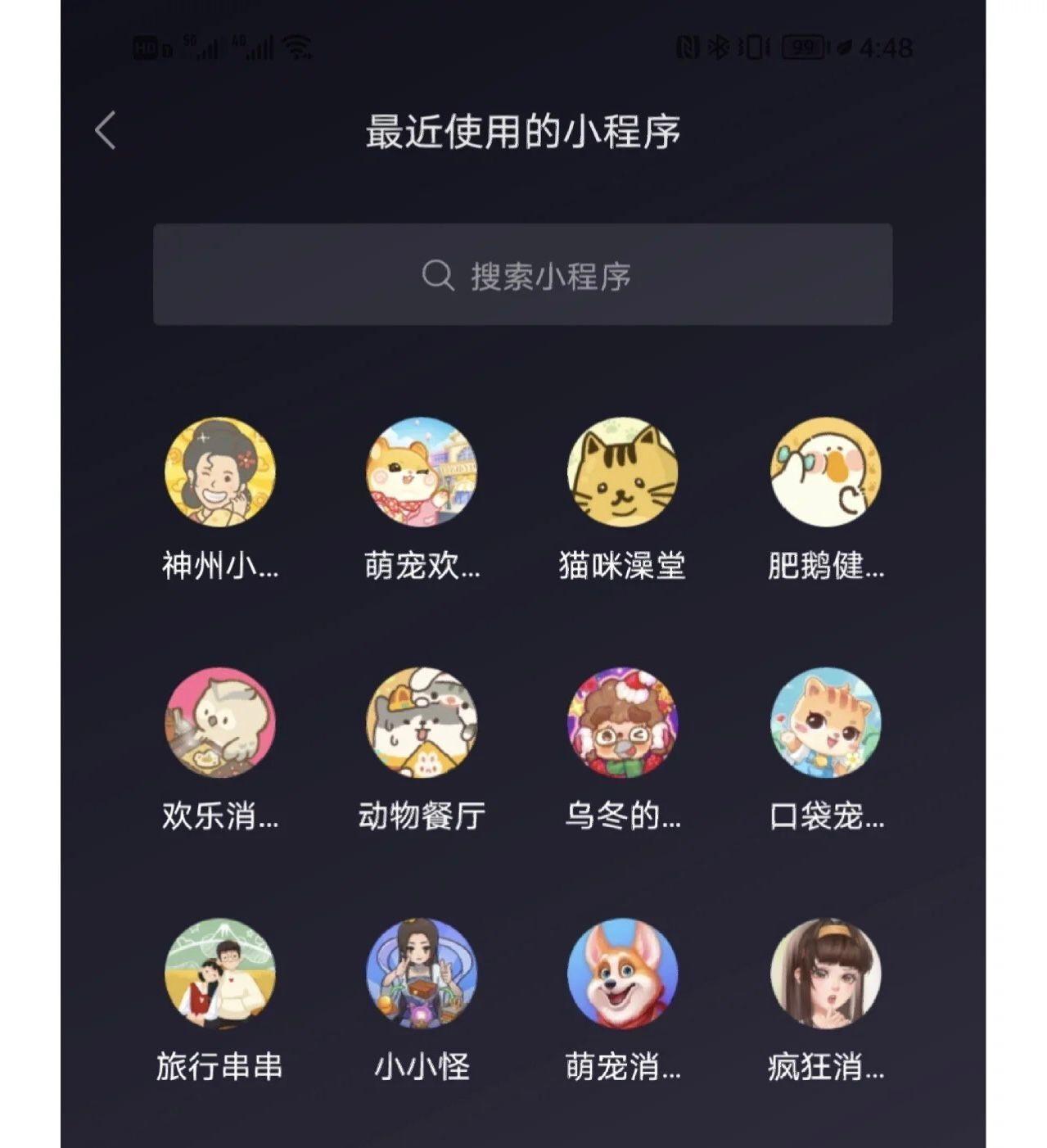Open 动物餐厅 mini program
The height and width of the screenshot is (1148, 1047).
[x=422, y=722]
